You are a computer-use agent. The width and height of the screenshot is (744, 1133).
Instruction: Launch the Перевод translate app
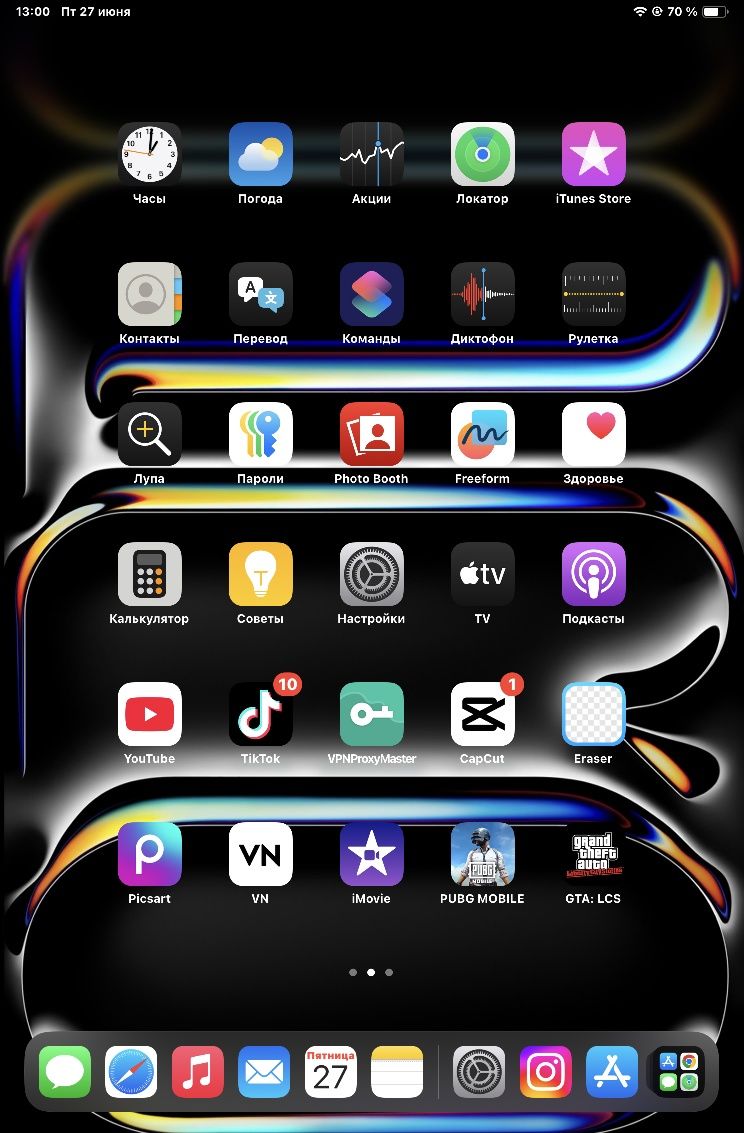[261, 294]
